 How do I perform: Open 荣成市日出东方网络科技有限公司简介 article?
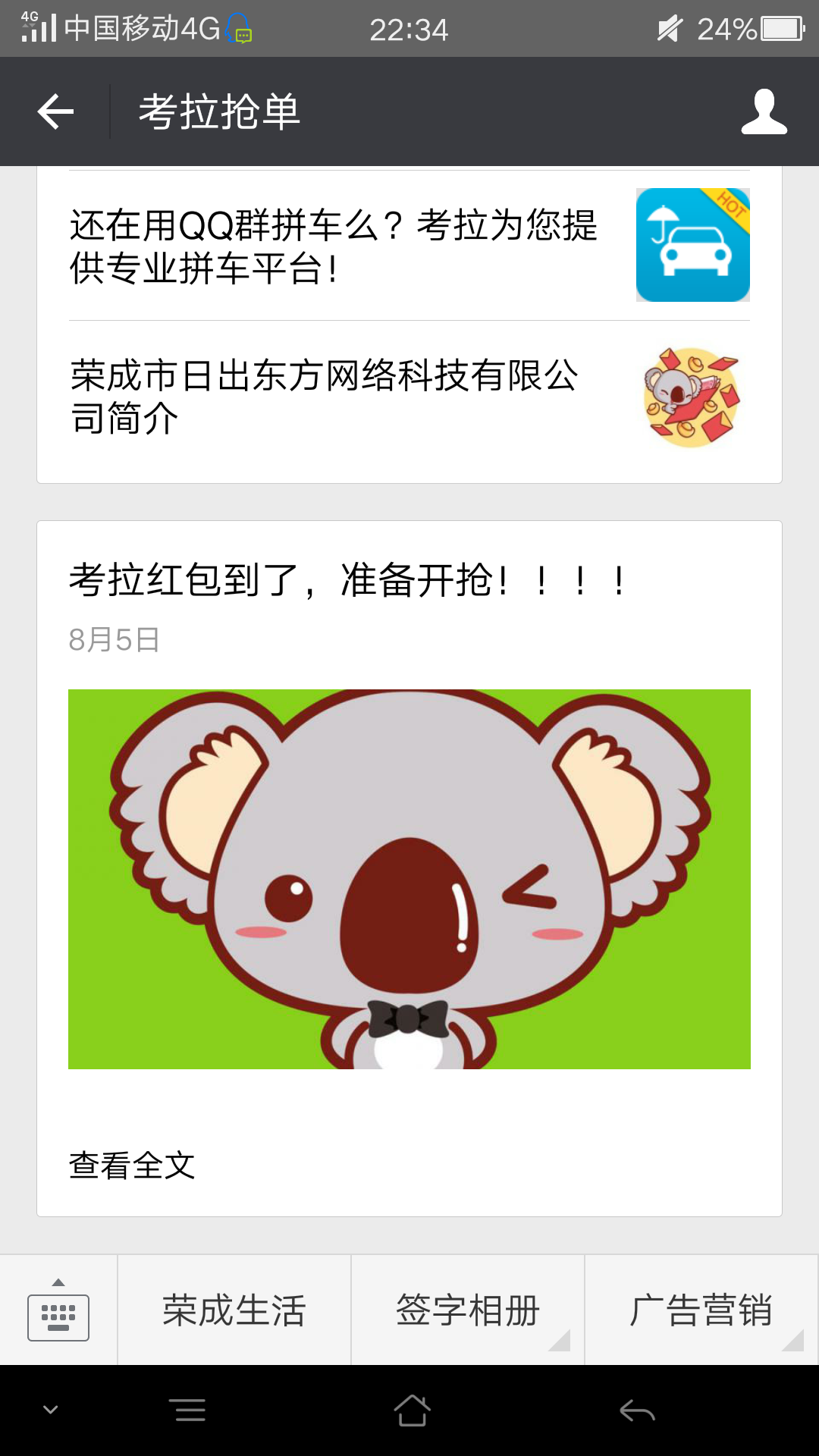pyautogui.click(x=409, y=397)
